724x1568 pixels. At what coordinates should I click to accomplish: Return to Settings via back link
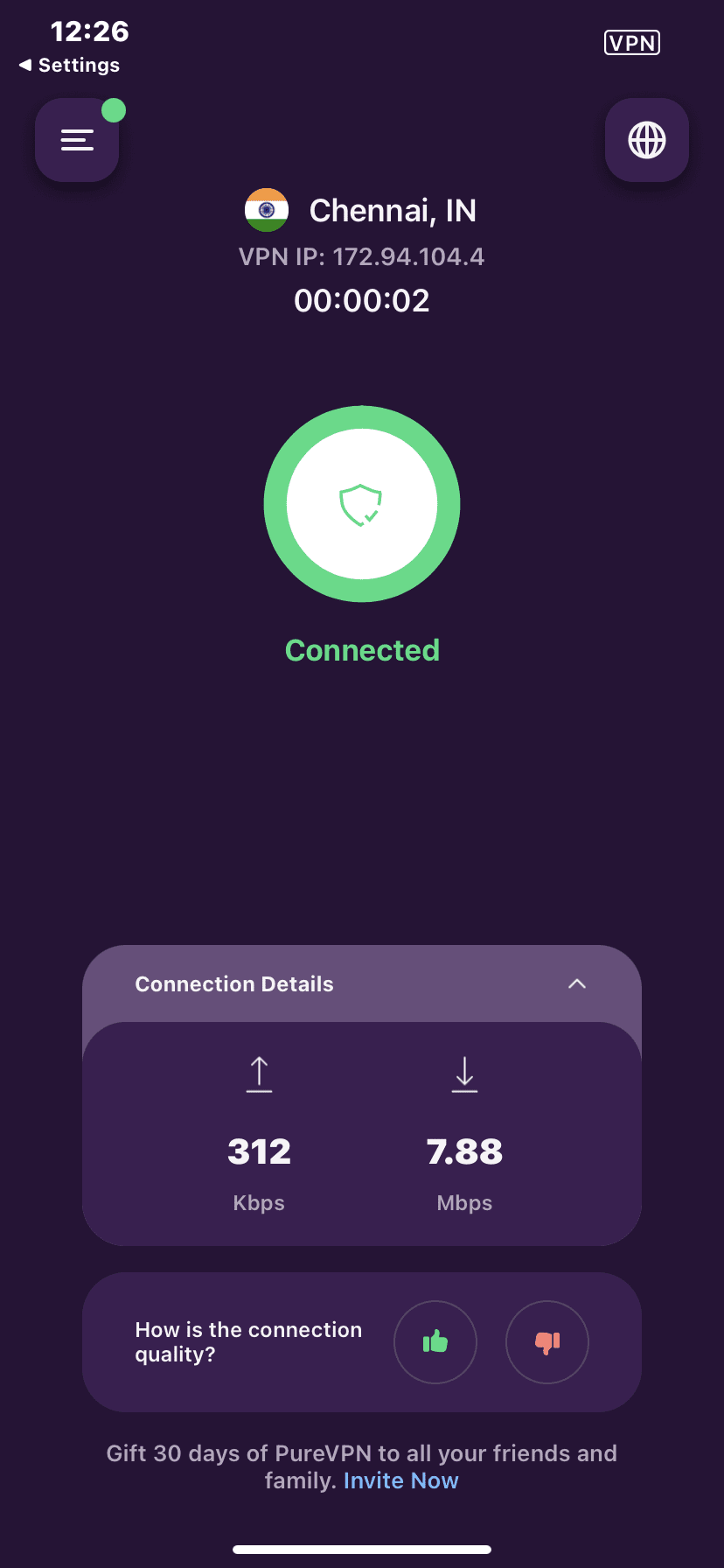click(x=69, y=65)
